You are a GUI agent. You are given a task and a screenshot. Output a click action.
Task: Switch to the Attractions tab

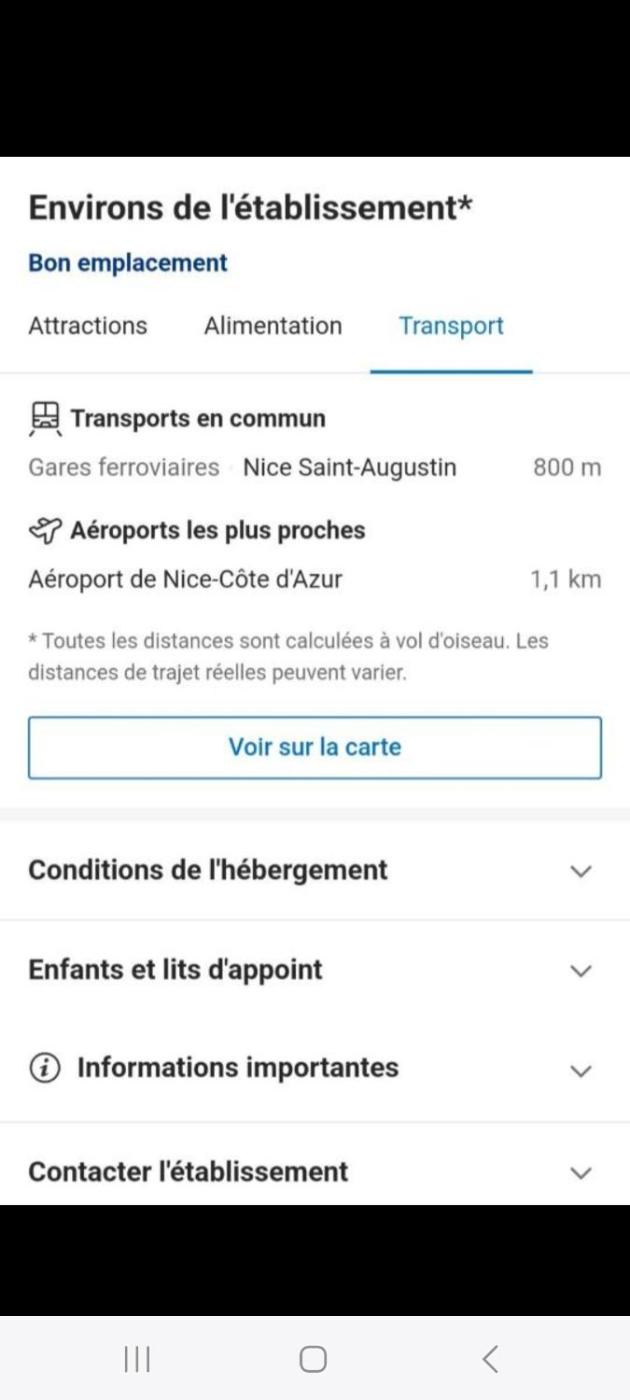click(x=88, y=326)
